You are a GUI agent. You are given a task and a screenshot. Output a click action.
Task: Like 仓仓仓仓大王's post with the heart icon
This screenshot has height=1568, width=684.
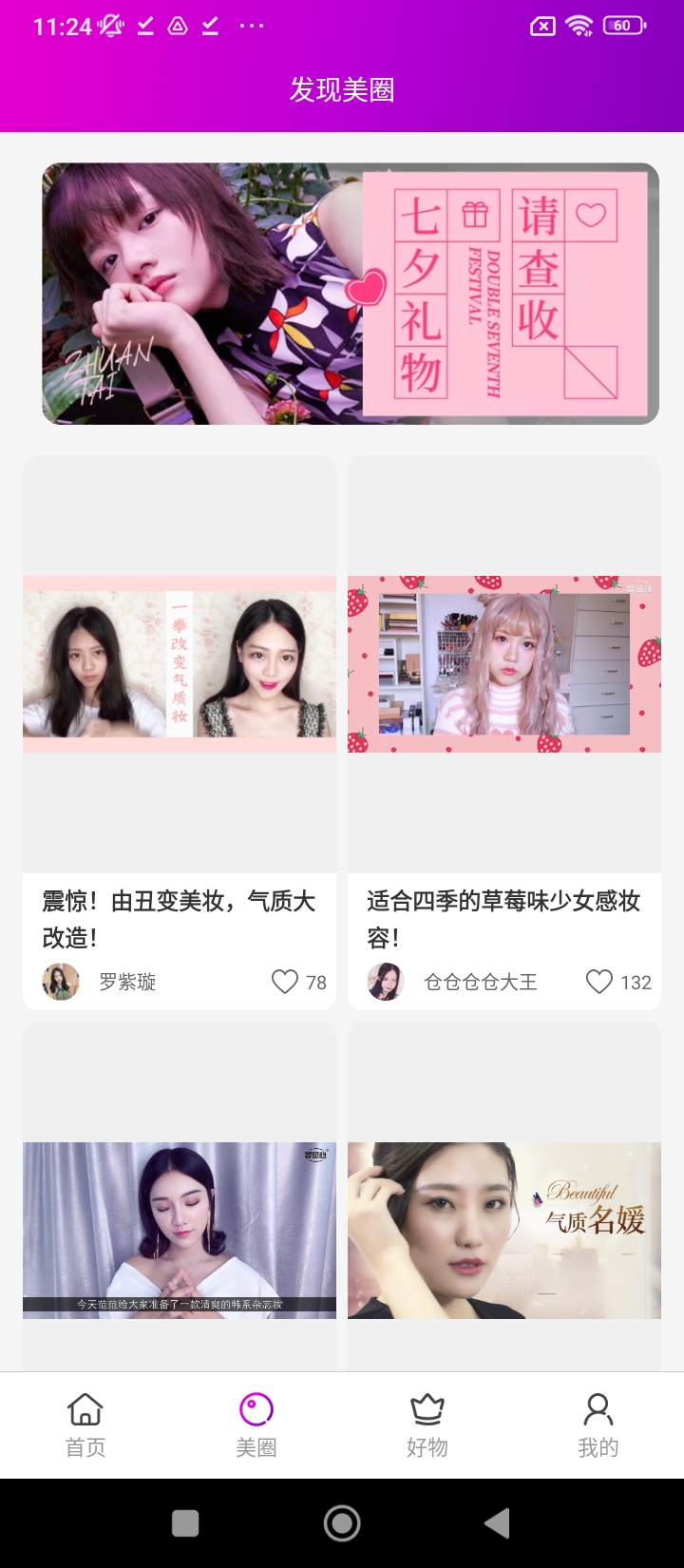599,982
